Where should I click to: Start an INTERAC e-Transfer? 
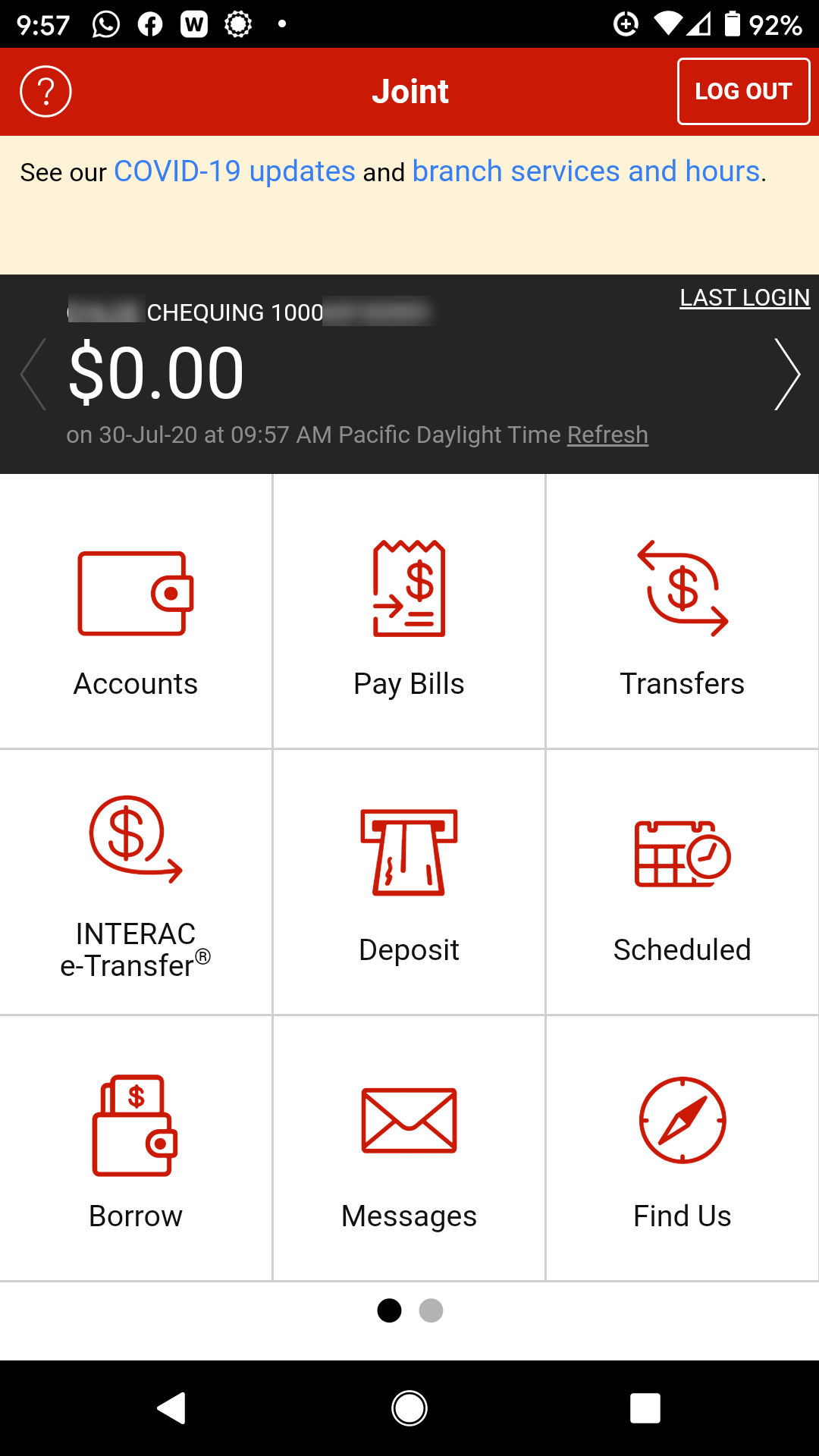135,880
